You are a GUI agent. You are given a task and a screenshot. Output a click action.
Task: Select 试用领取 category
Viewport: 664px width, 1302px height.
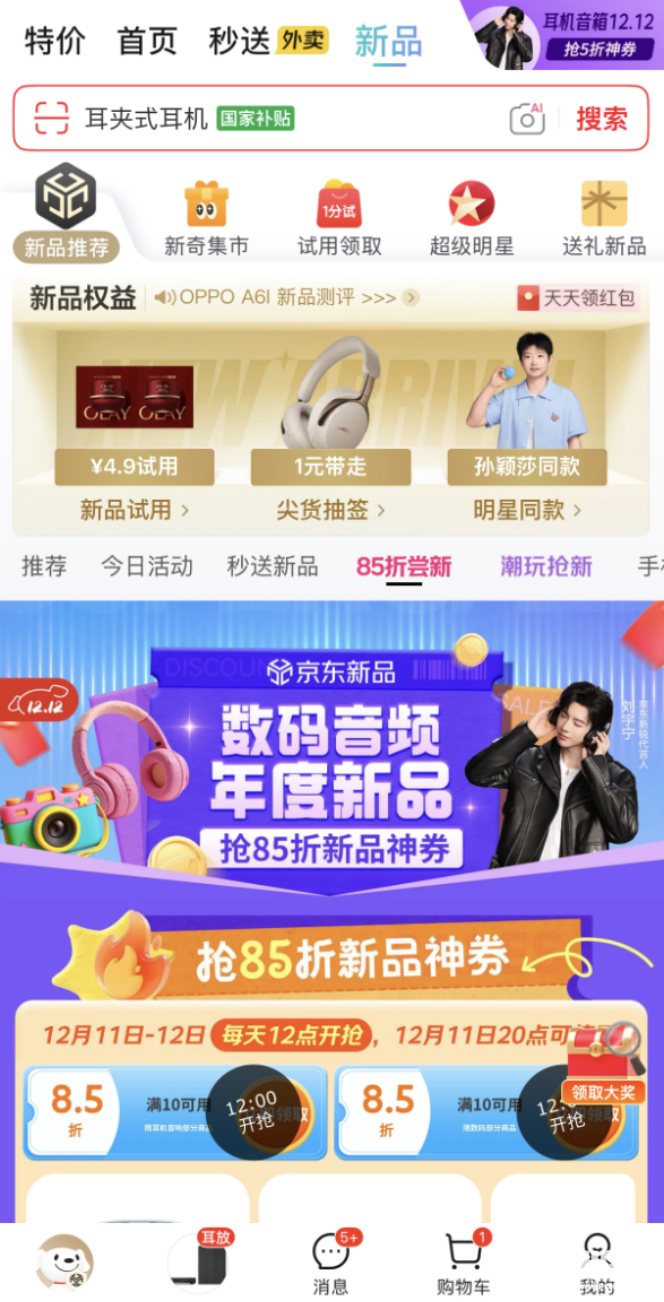point(339,218)
